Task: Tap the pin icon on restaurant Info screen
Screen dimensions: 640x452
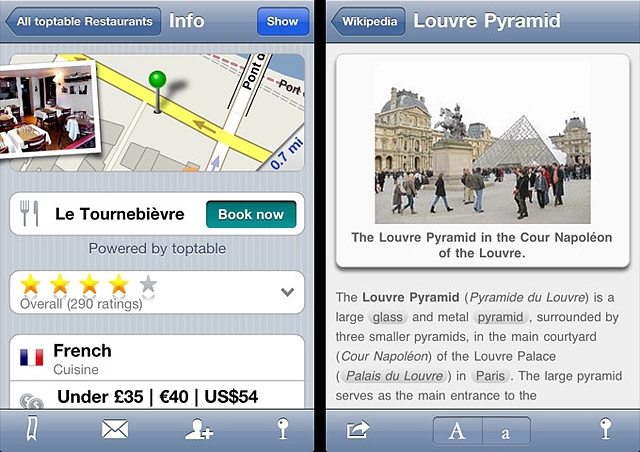Action: pos(283,429)
